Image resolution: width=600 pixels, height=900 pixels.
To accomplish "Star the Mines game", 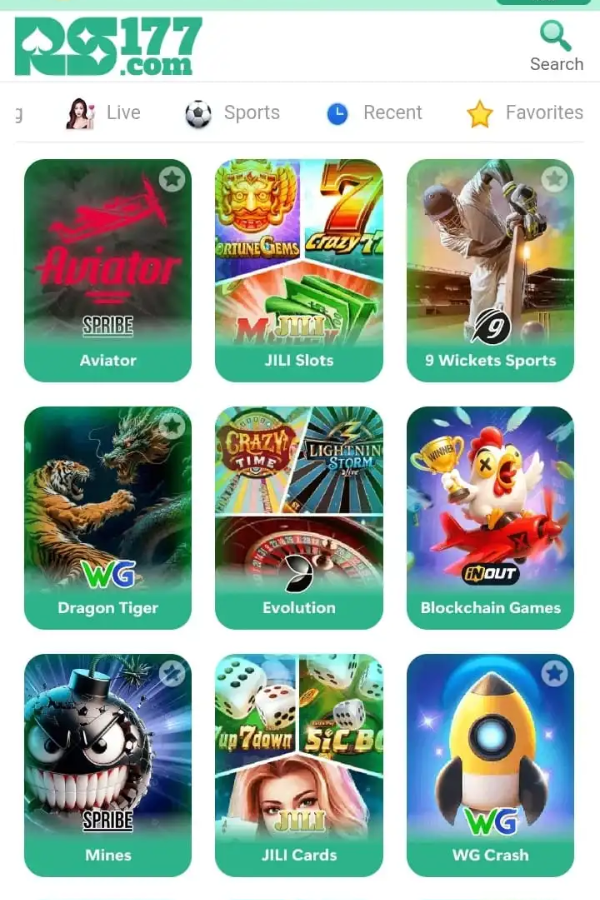I will pos(172,674).
